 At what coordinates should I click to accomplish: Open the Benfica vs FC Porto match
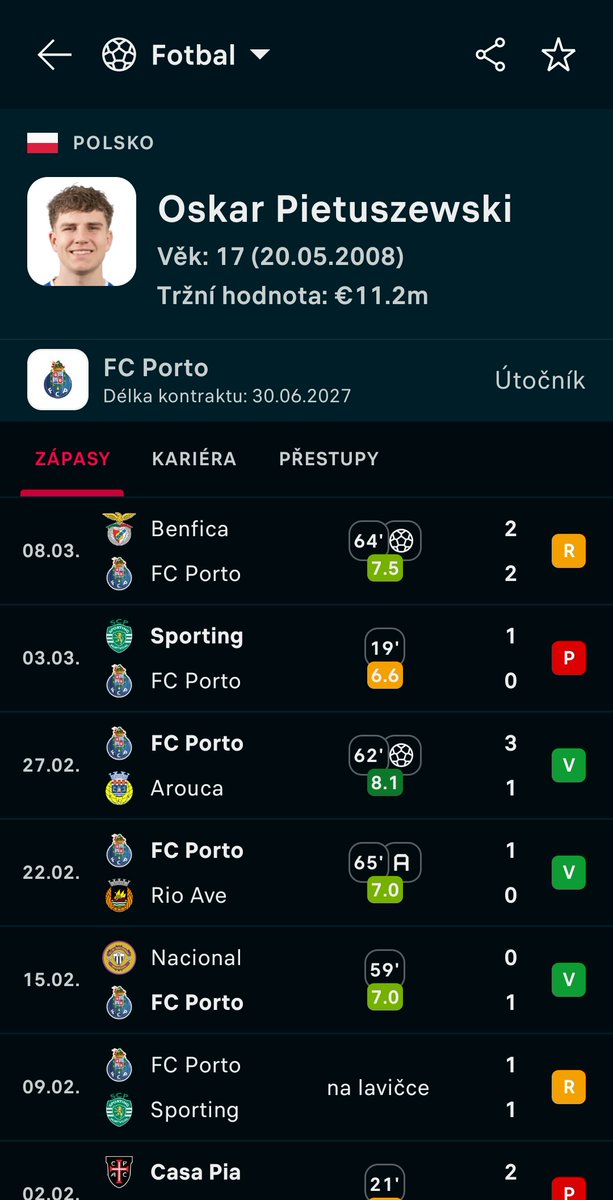306,551
